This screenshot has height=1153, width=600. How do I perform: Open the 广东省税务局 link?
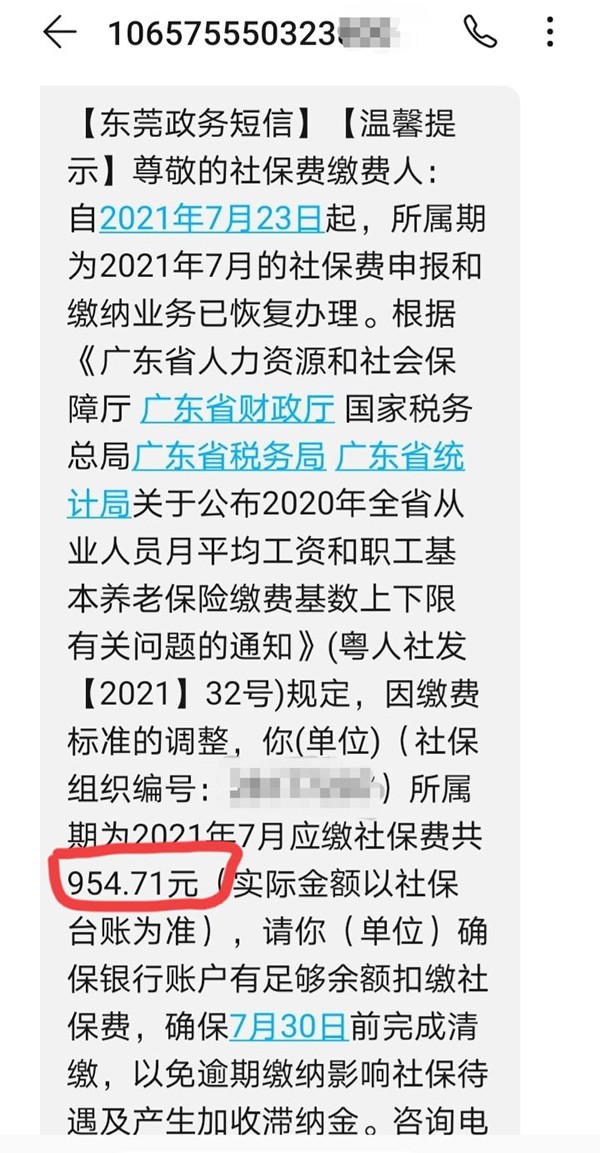coord(229,457)
